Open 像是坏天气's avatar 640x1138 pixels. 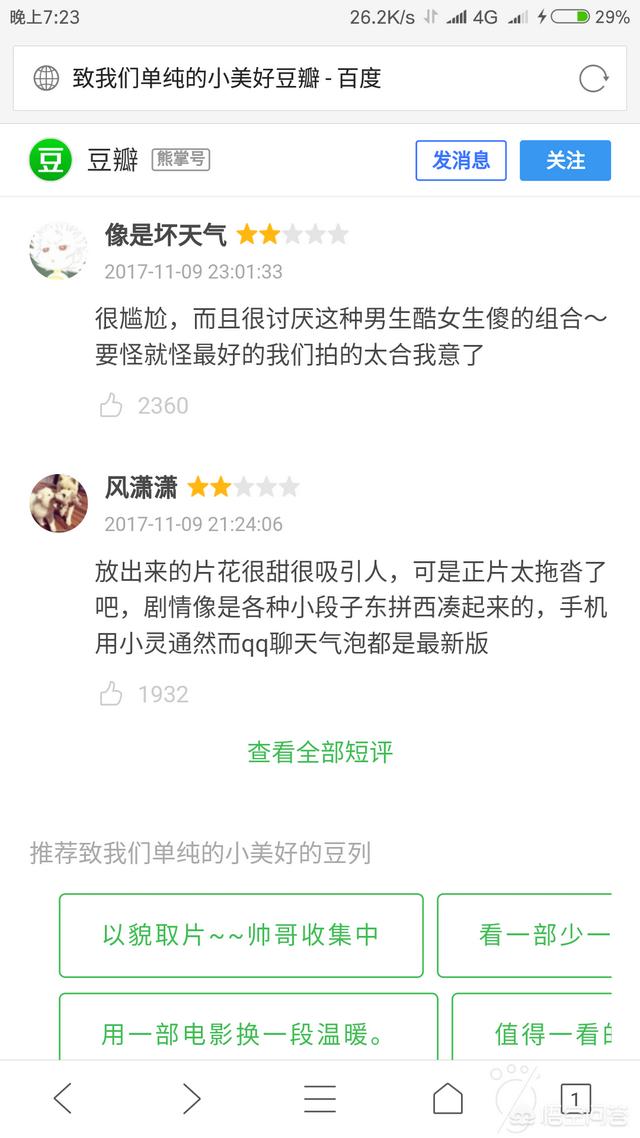click(x=58, y=250)
